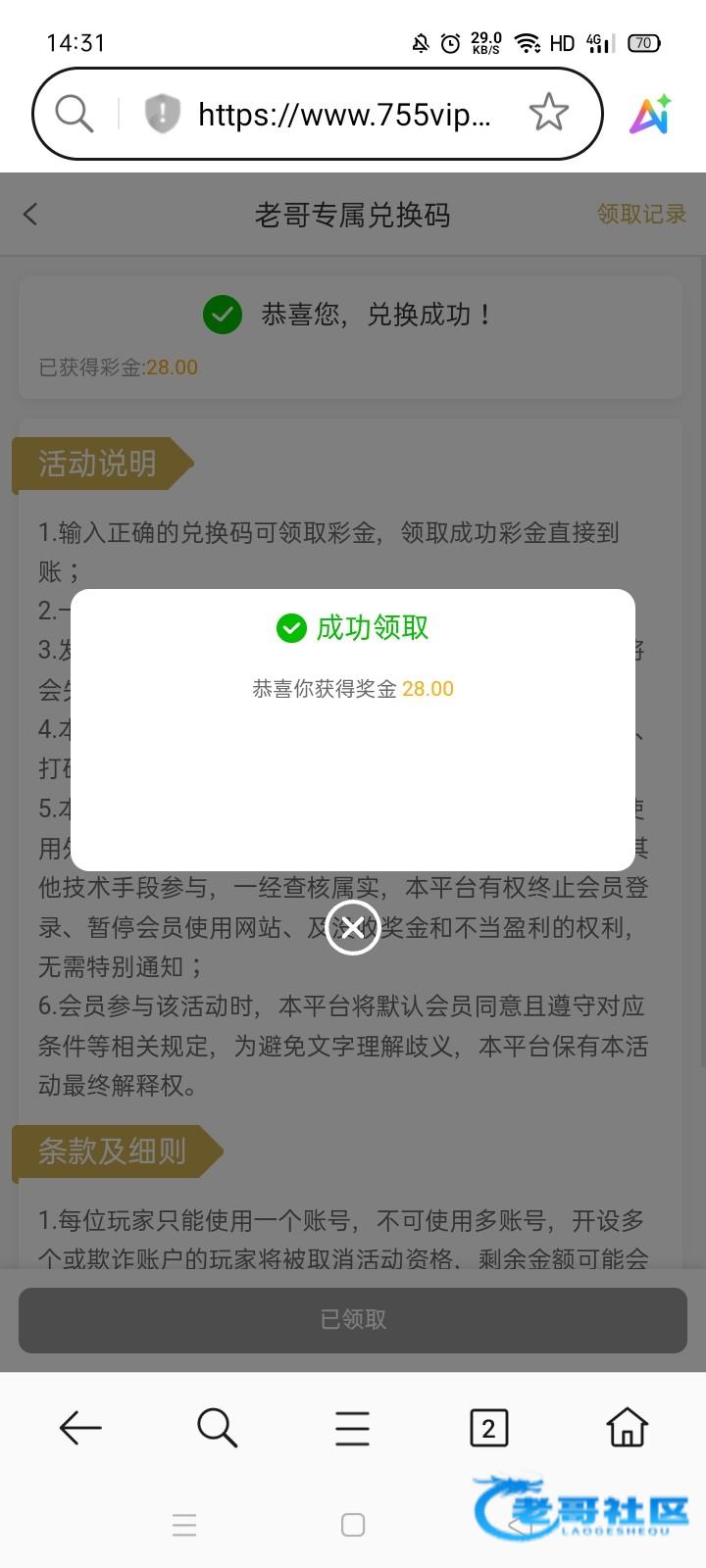Tap the browser URL address bar
706x1568 pixels.
(343, 115)
